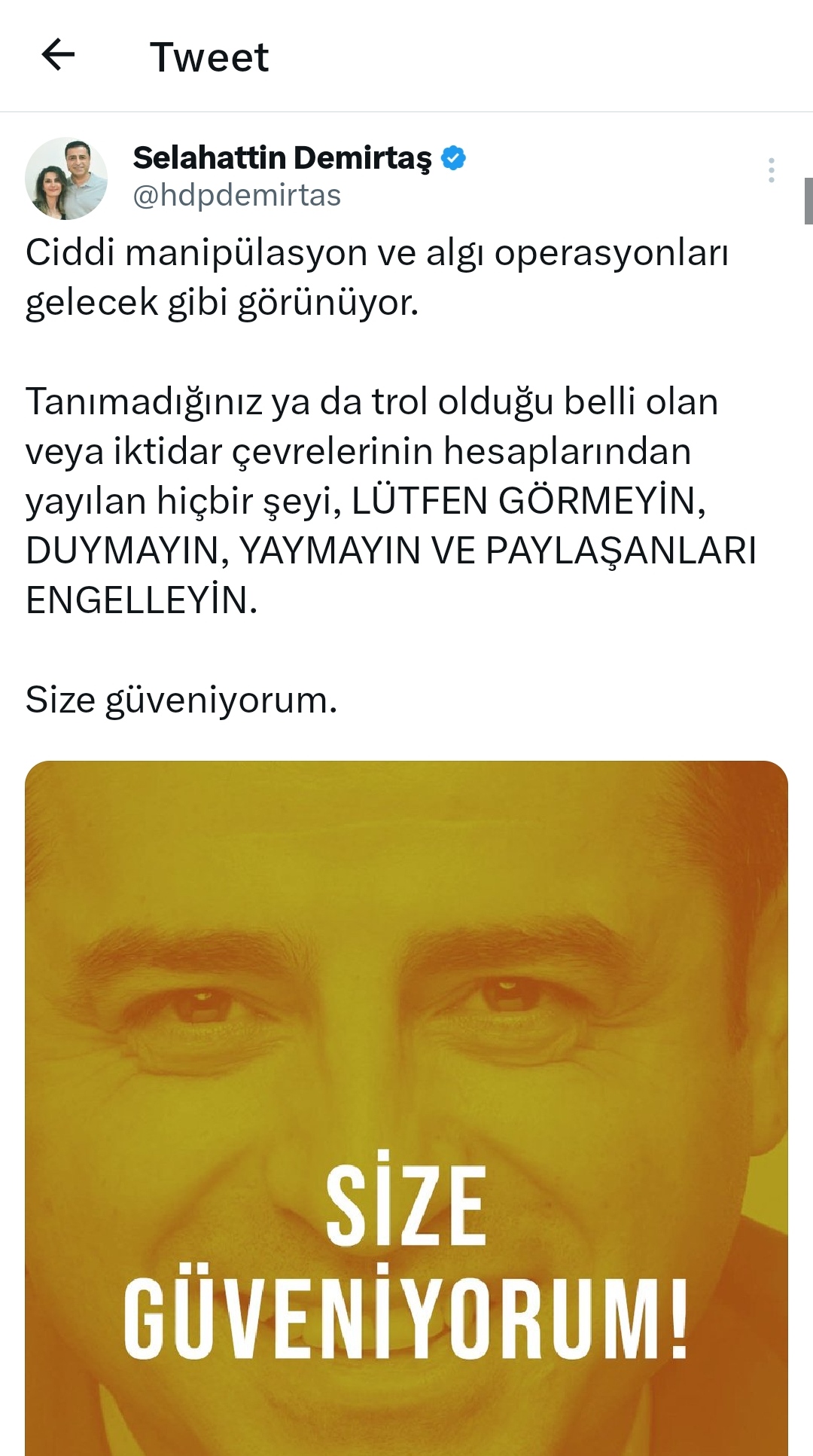View the attached 'Size Güveniyorum!' image
The image size is (813, 1456).
pos(406,1107)
